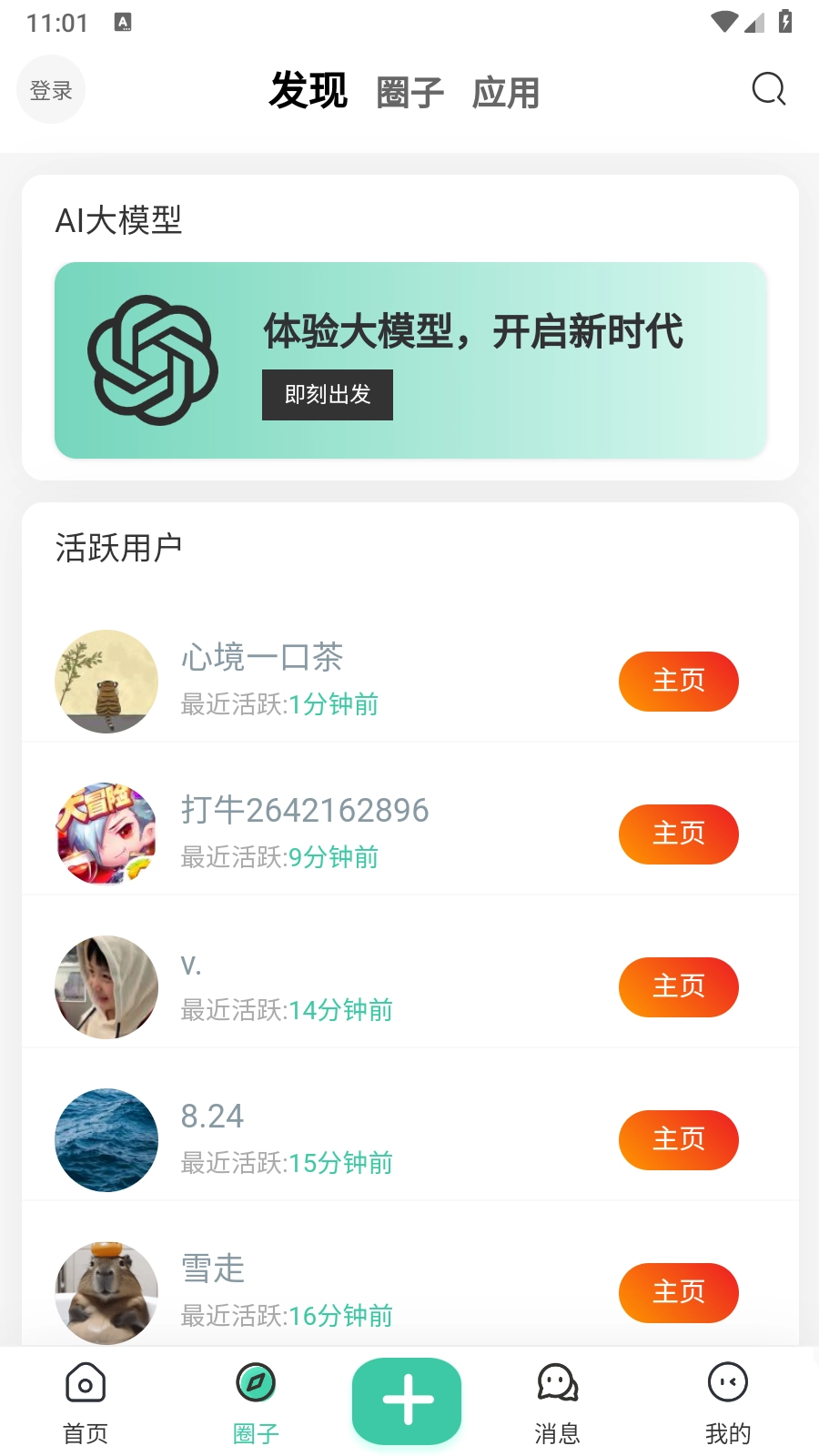This screenshot has width=819, height=1456.
Task: Switch to the 我的 bottom tab
Action: pyautogui.click(x=728, y=1402)
